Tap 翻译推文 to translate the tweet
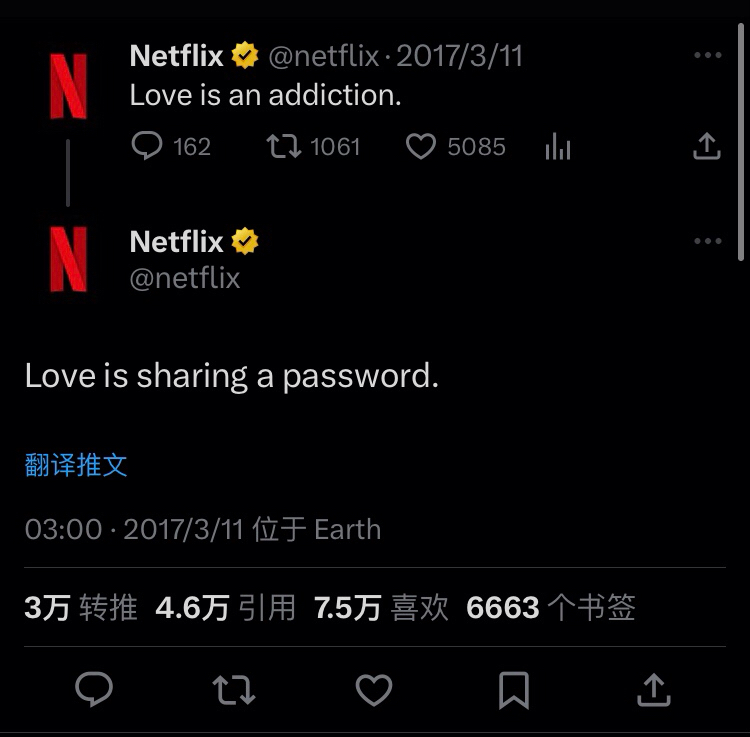 pos(76,465)
